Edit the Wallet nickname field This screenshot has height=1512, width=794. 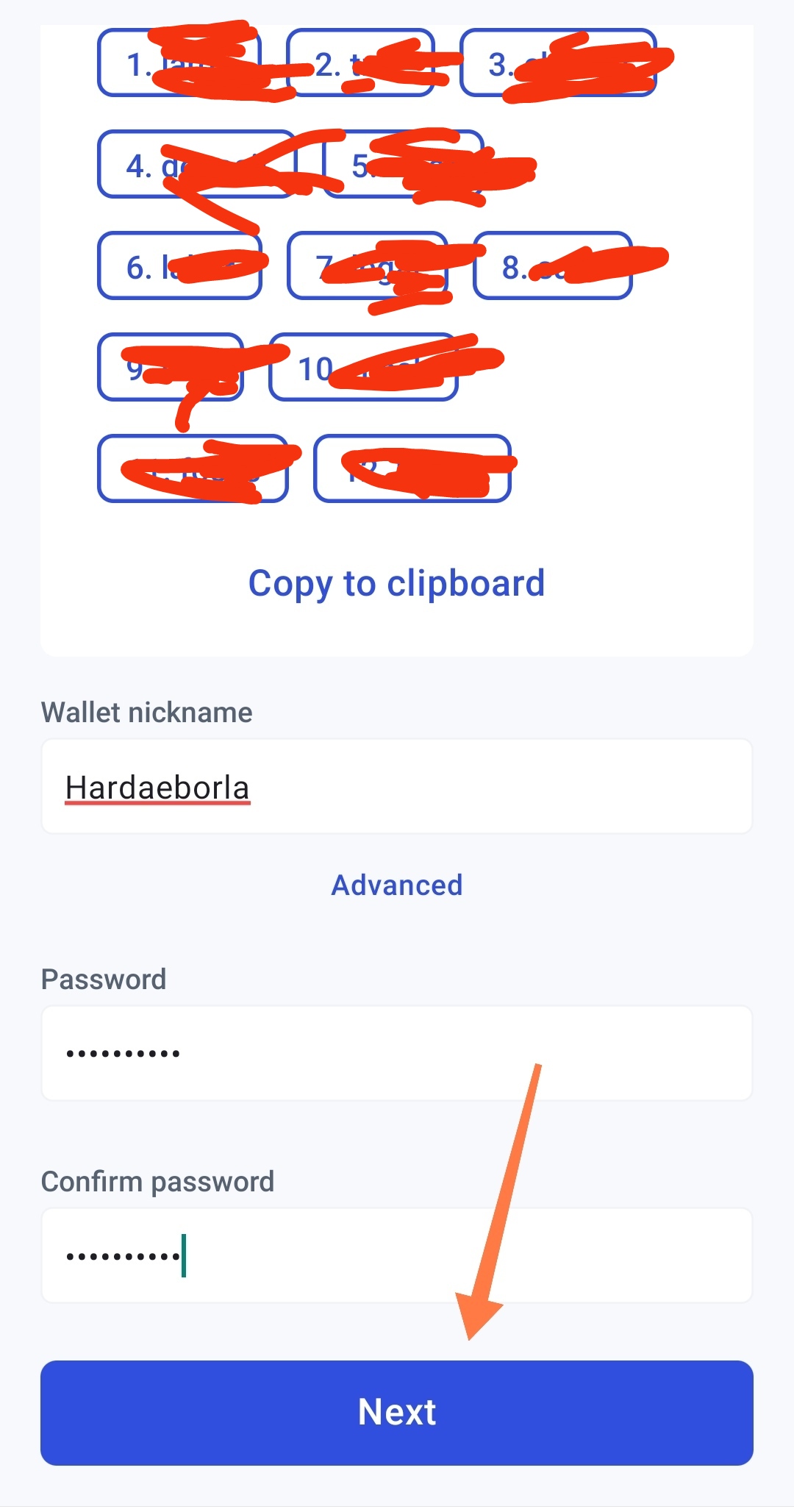pos(396,787)
